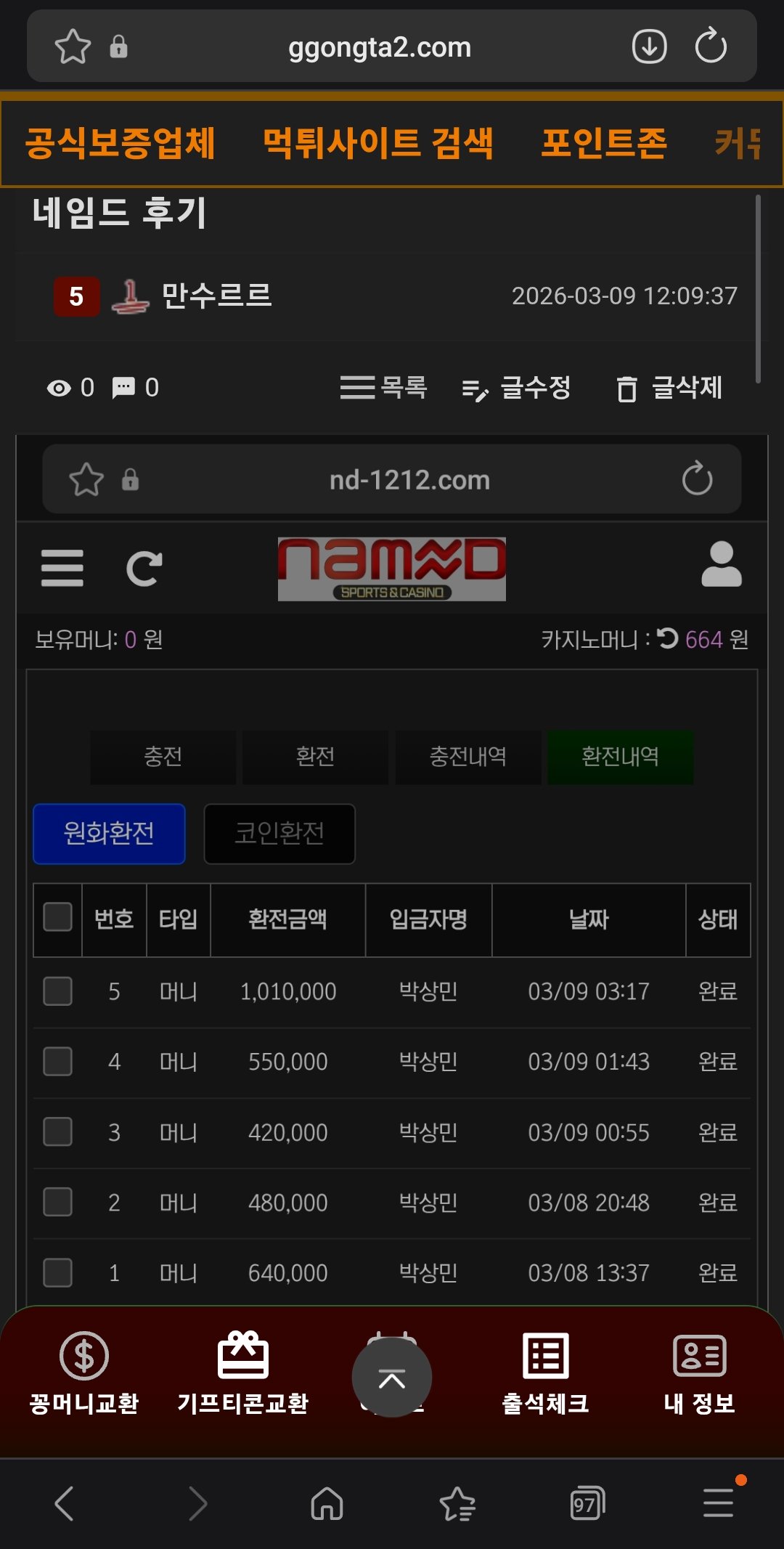This screenshot has height=1549, width=784.
Task: Tap the download icon in the address bar
Action: tap(649, 47)
